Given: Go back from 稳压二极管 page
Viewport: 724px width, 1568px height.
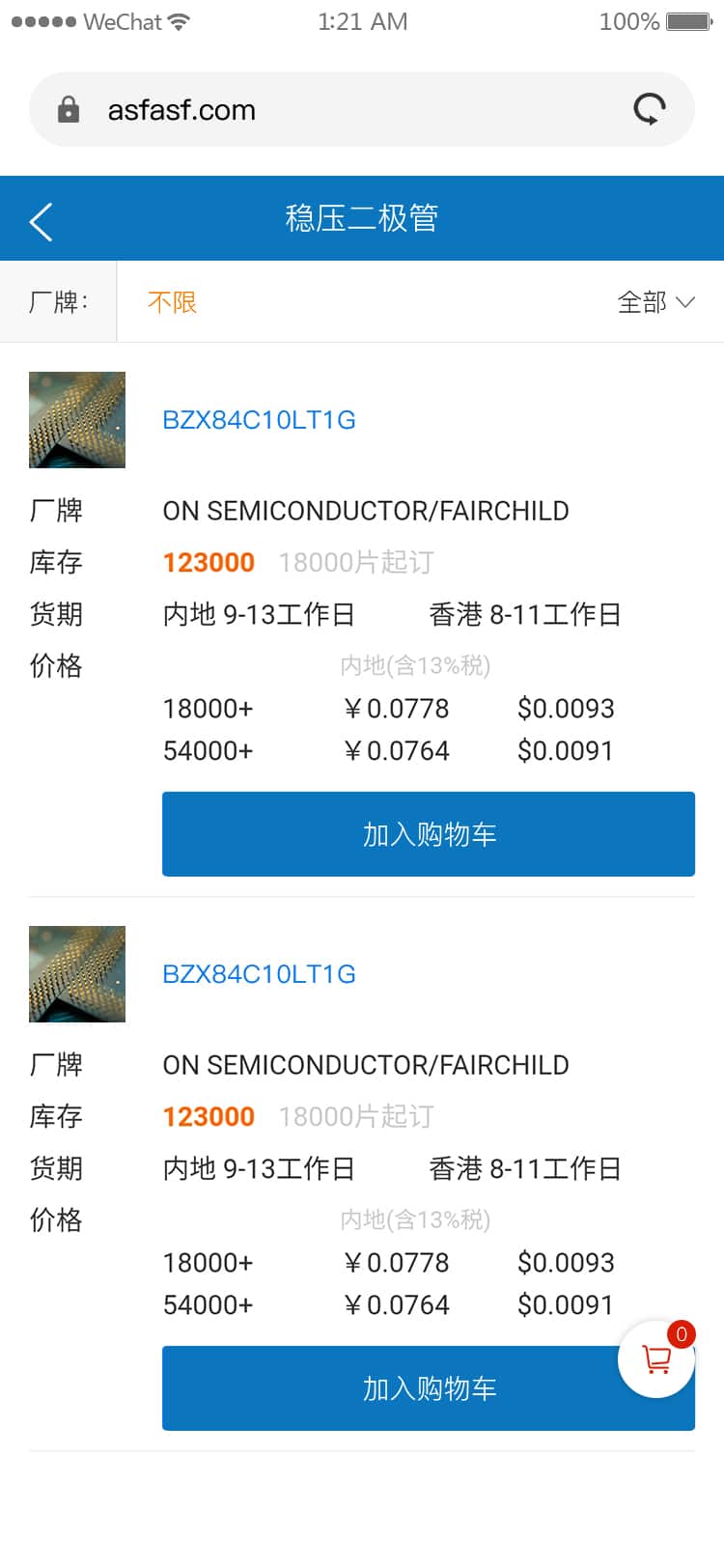Looking at the screenshot, I should 41,221.
